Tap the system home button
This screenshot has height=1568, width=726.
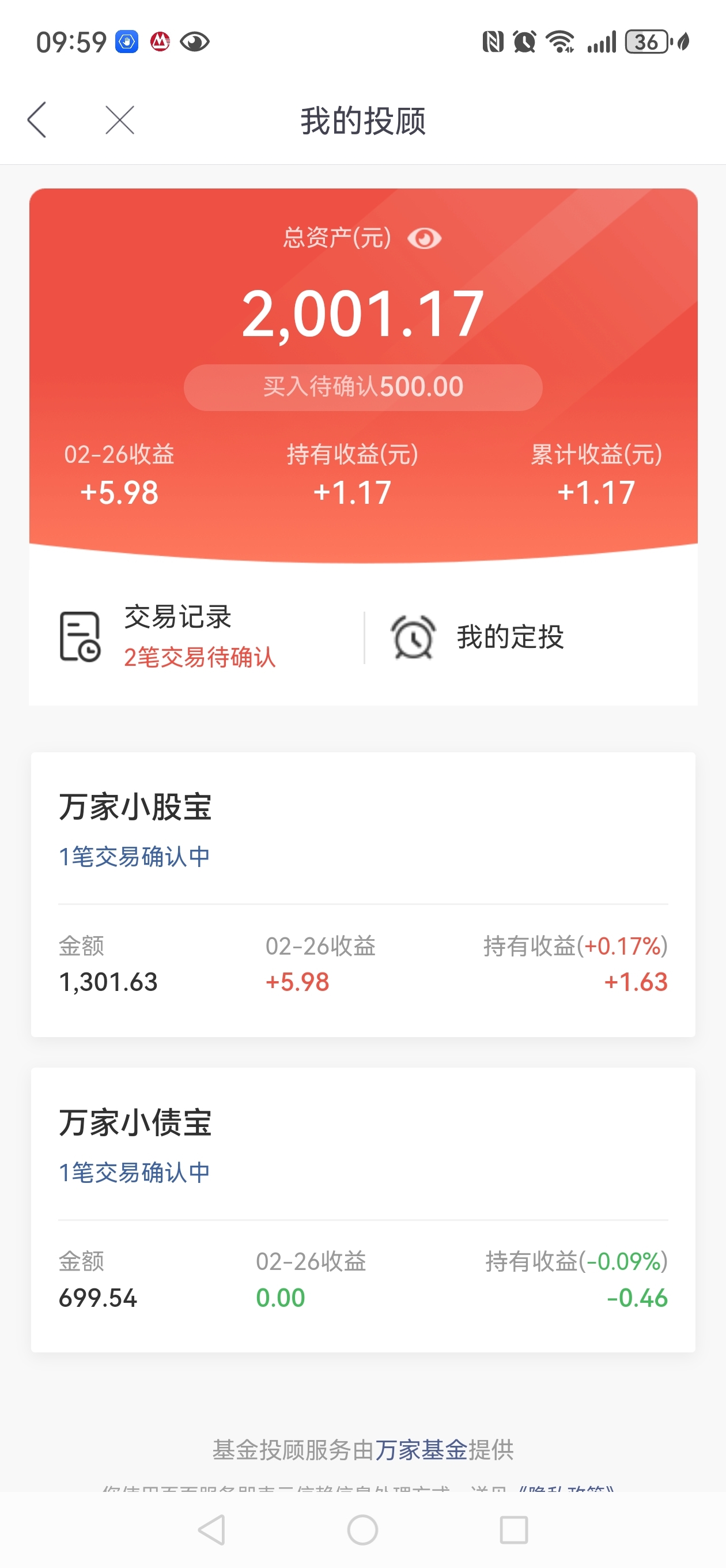point(362,1531)
